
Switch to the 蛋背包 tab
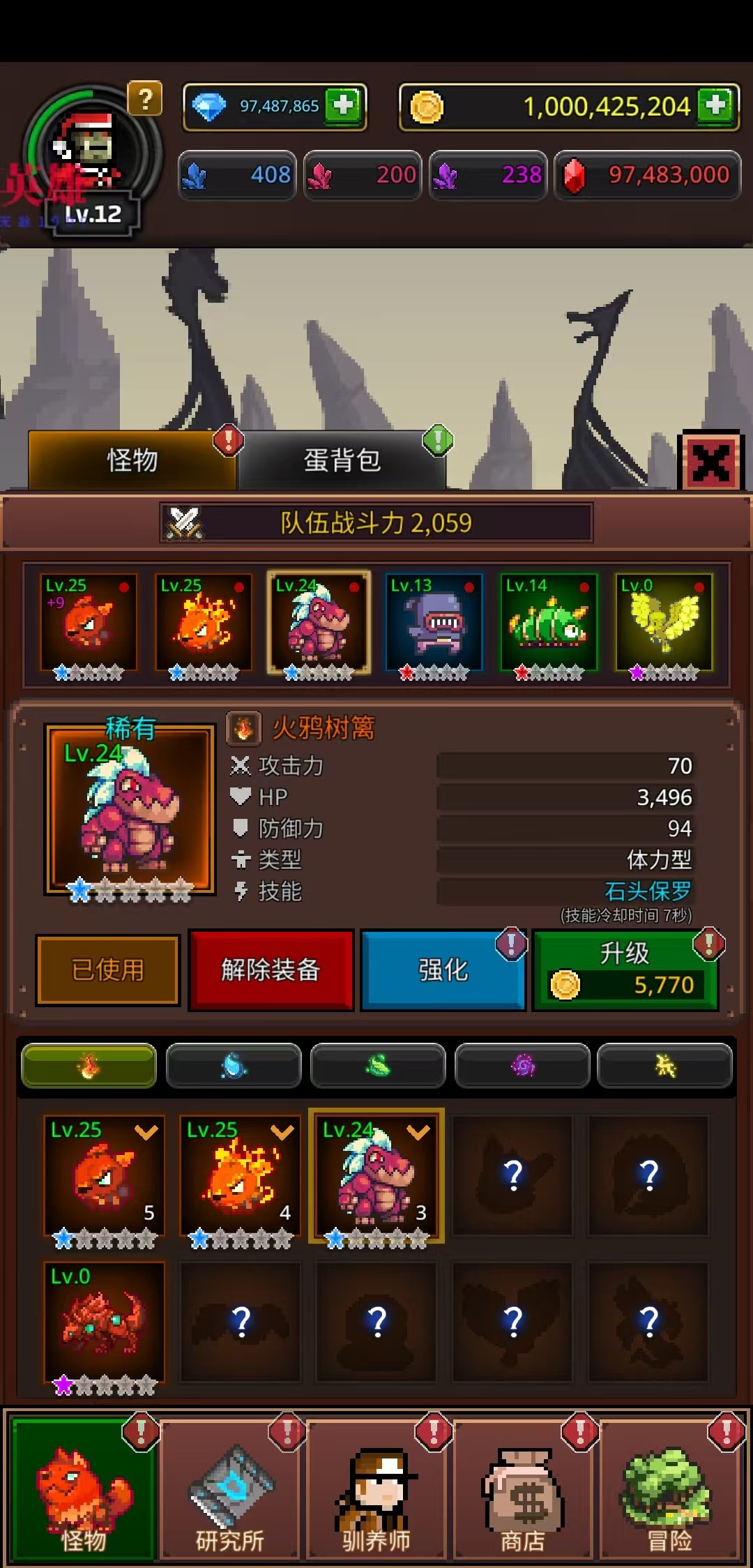[342, 460]
